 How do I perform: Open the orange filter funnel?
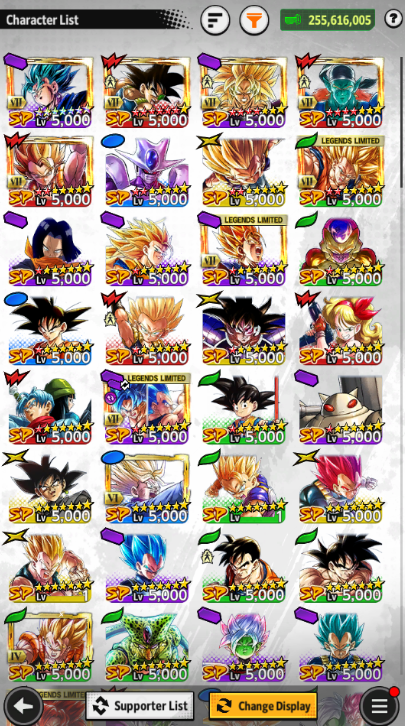(254, 20)
